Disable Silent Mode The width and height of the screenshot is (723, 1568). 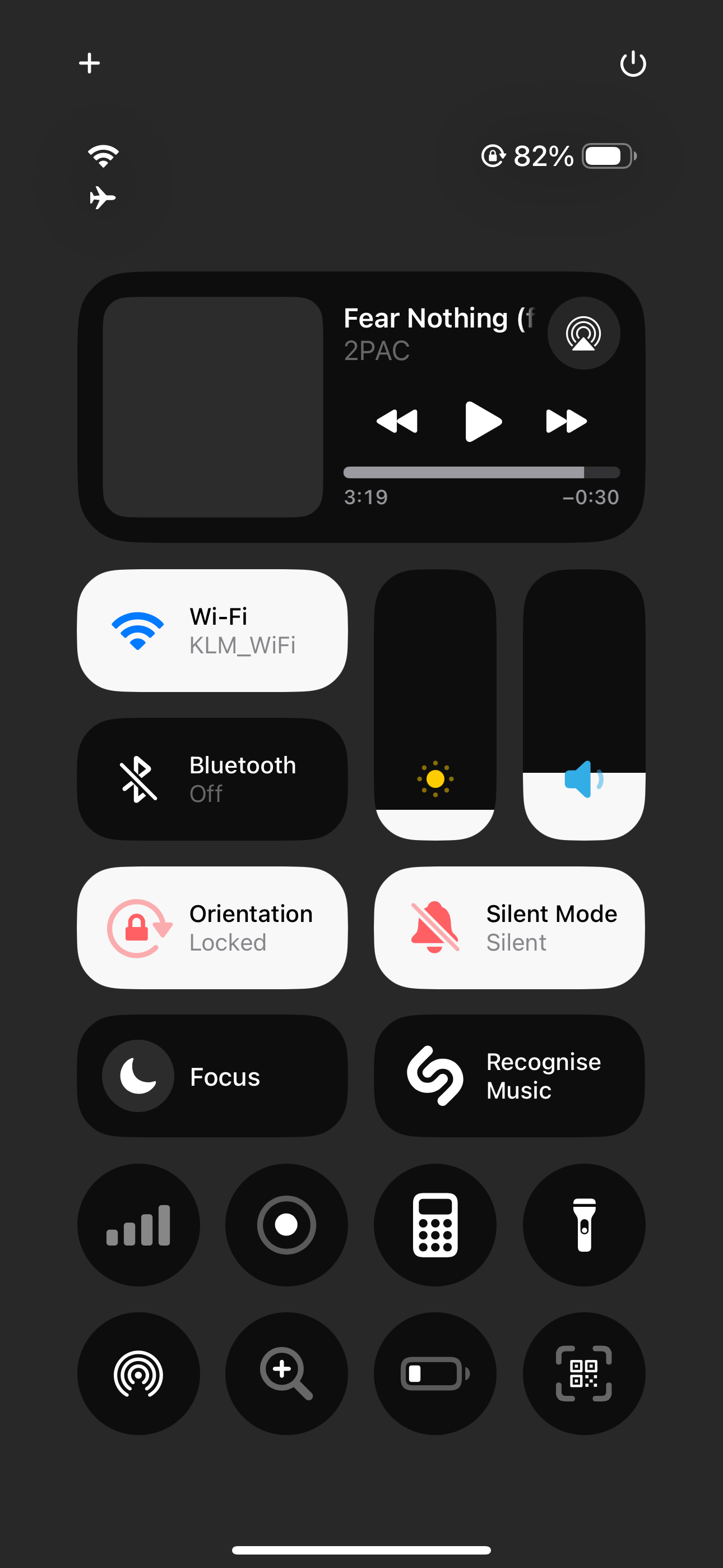coord(434,928)
